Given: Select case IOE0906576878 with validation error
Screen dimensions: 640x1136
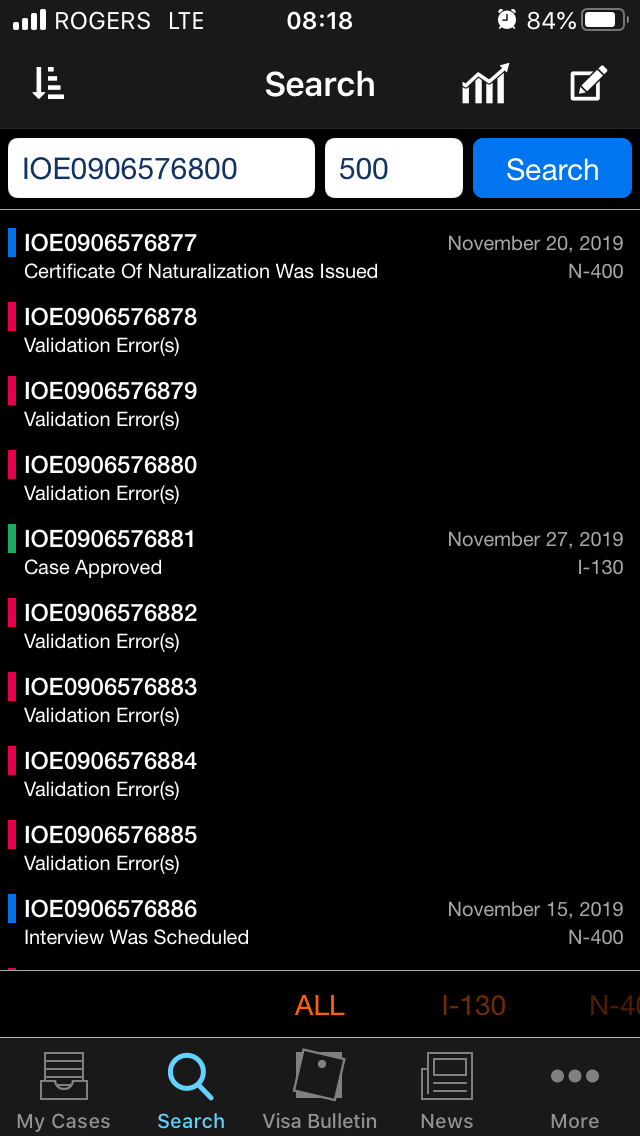Looking at the screenshot, I should pos(320,330).
